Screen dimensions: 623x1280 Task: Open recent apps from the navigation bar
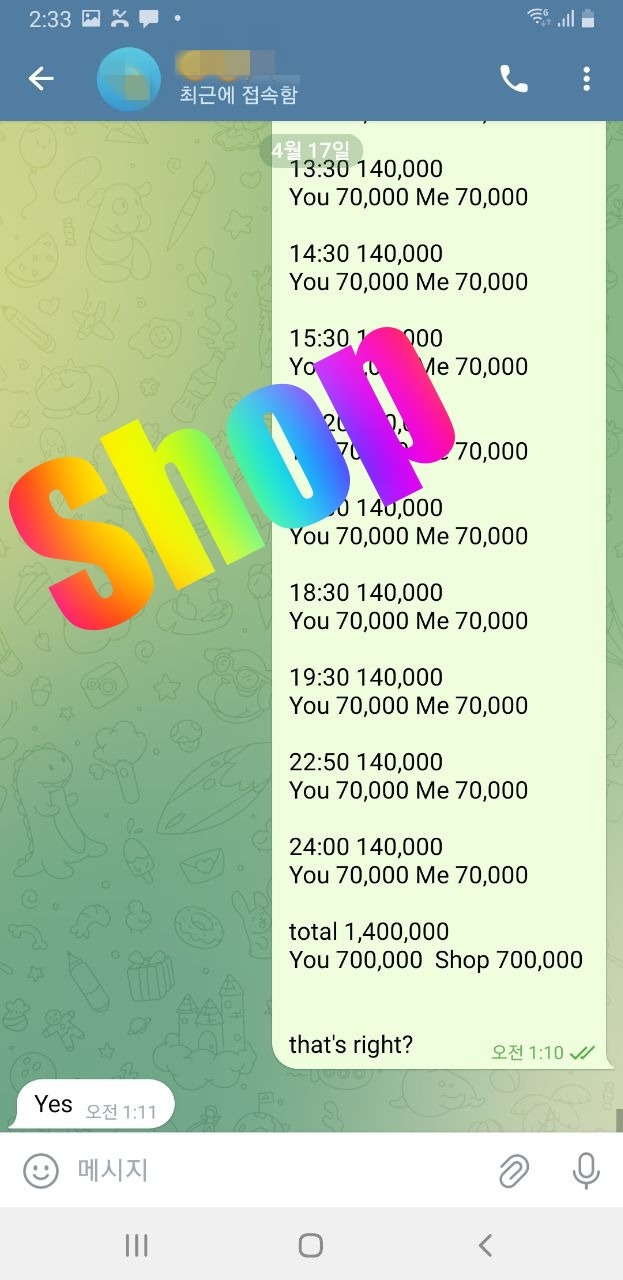[x=137, y=1245]
